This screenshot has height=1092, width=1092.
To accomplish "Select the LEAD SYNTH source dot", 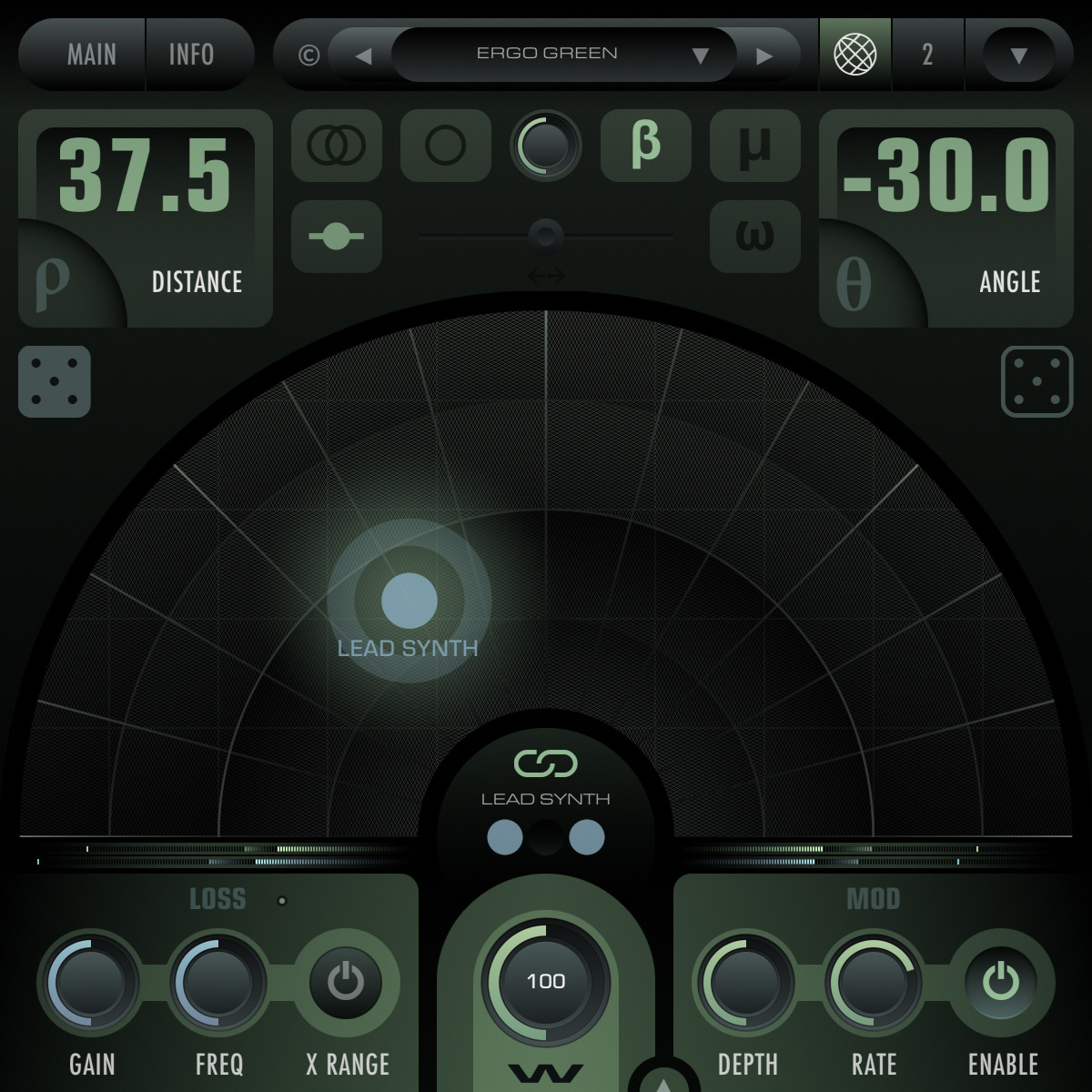I will (409, 601).
